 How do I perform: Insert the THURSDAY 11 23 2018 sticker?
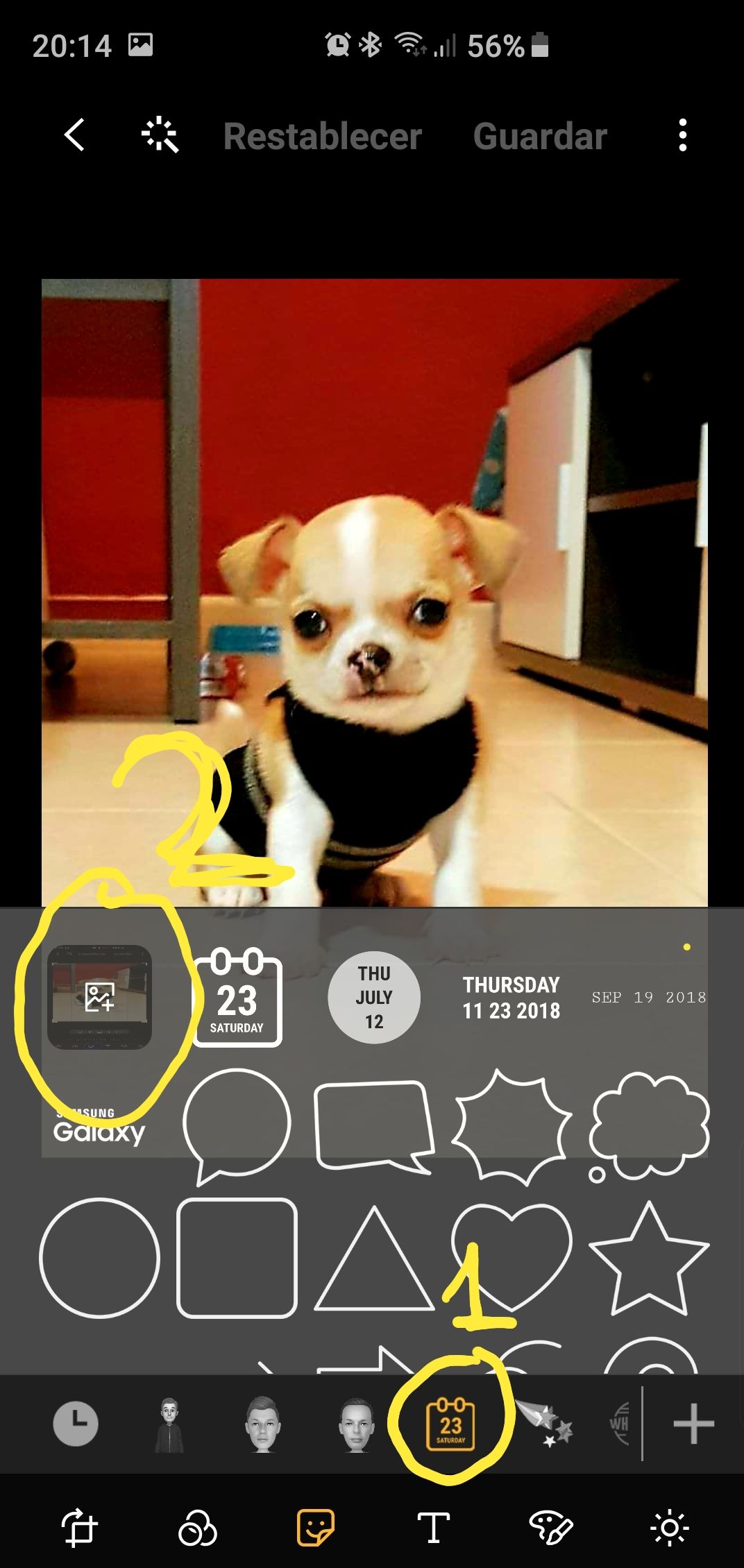(x=511, y=997)
